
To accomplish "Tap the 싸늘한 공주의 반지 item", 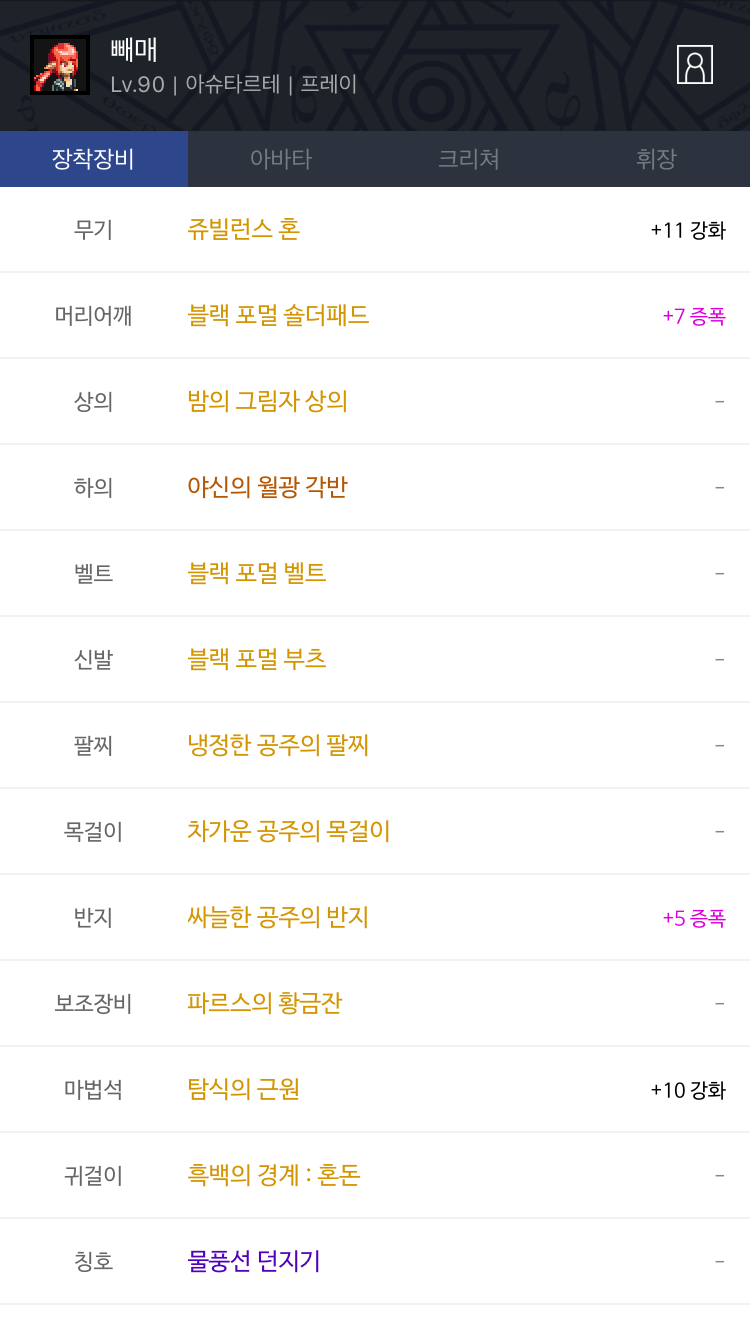I will (278, 918).
